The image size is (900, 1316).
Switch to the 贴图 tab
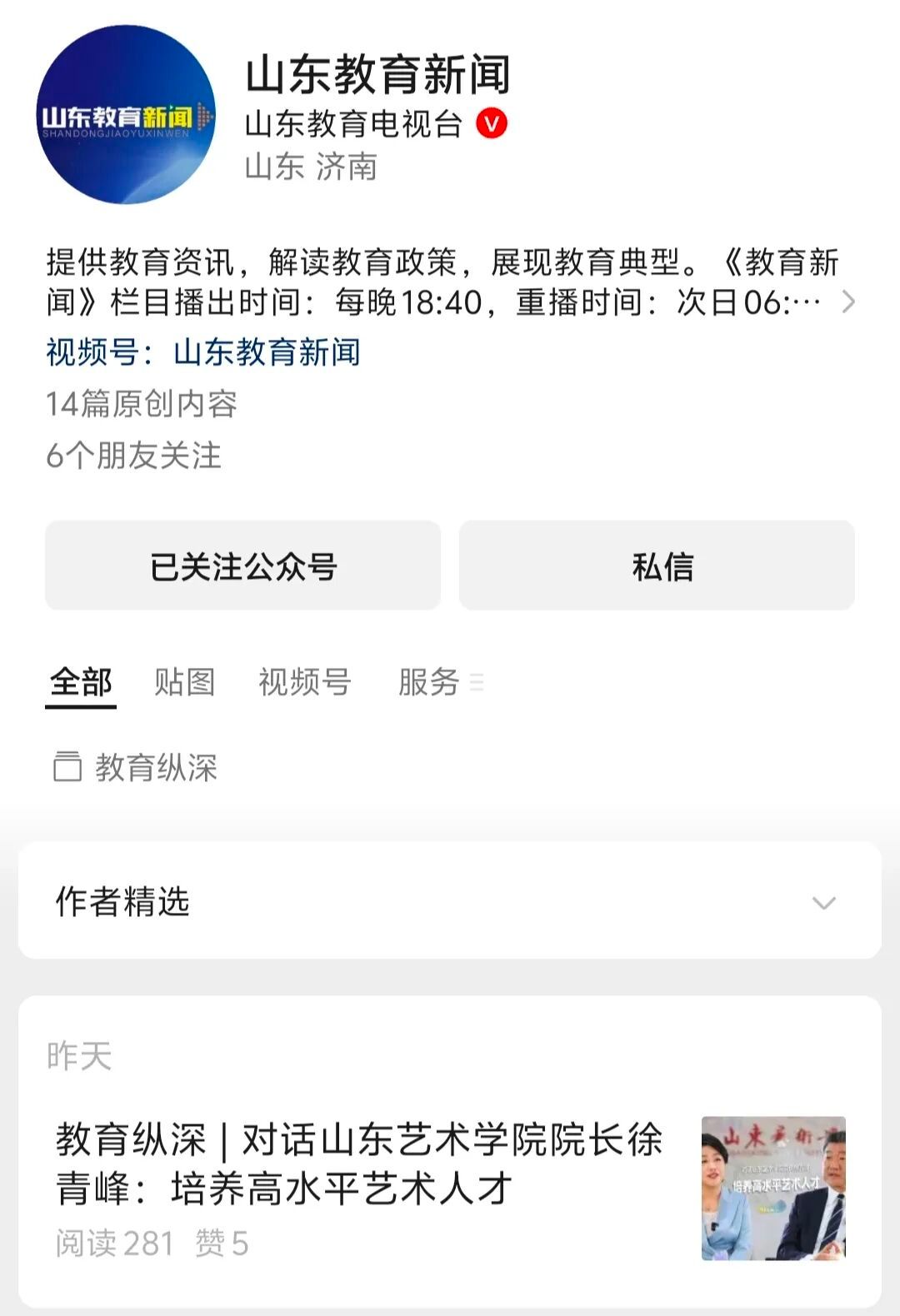(184, 682)
